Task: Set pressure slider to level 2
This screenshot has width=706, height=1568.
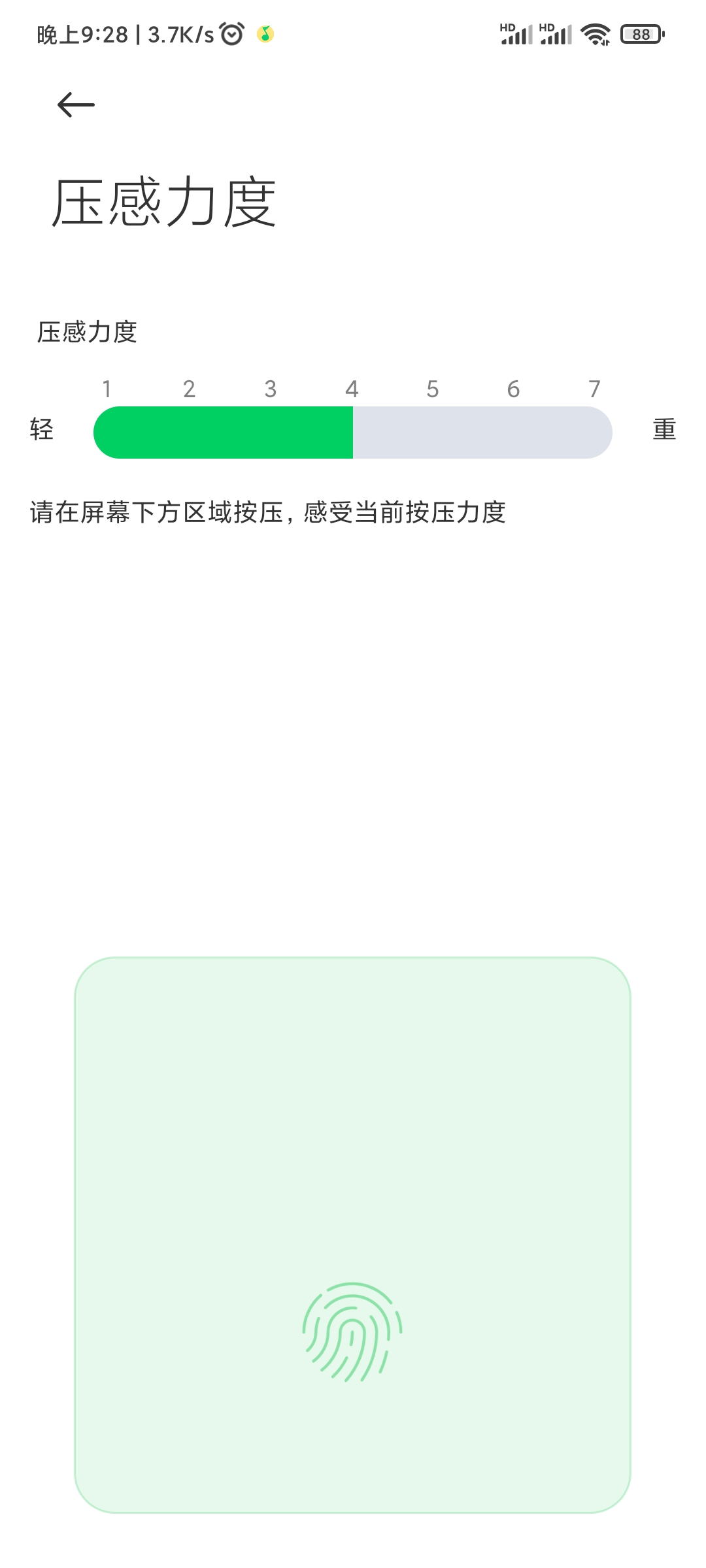Action: [x=189, y=432]
